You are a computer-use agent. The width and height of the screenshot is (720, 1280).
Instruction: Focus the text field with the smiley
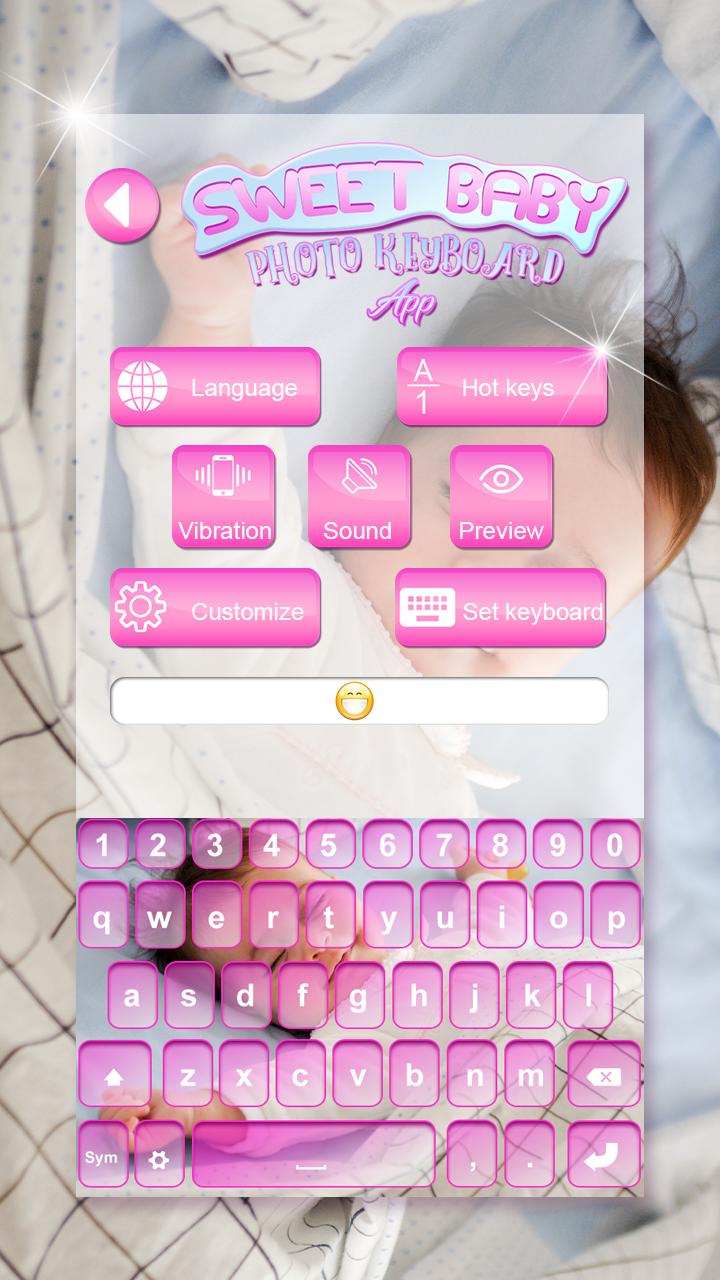pos(358,701)
